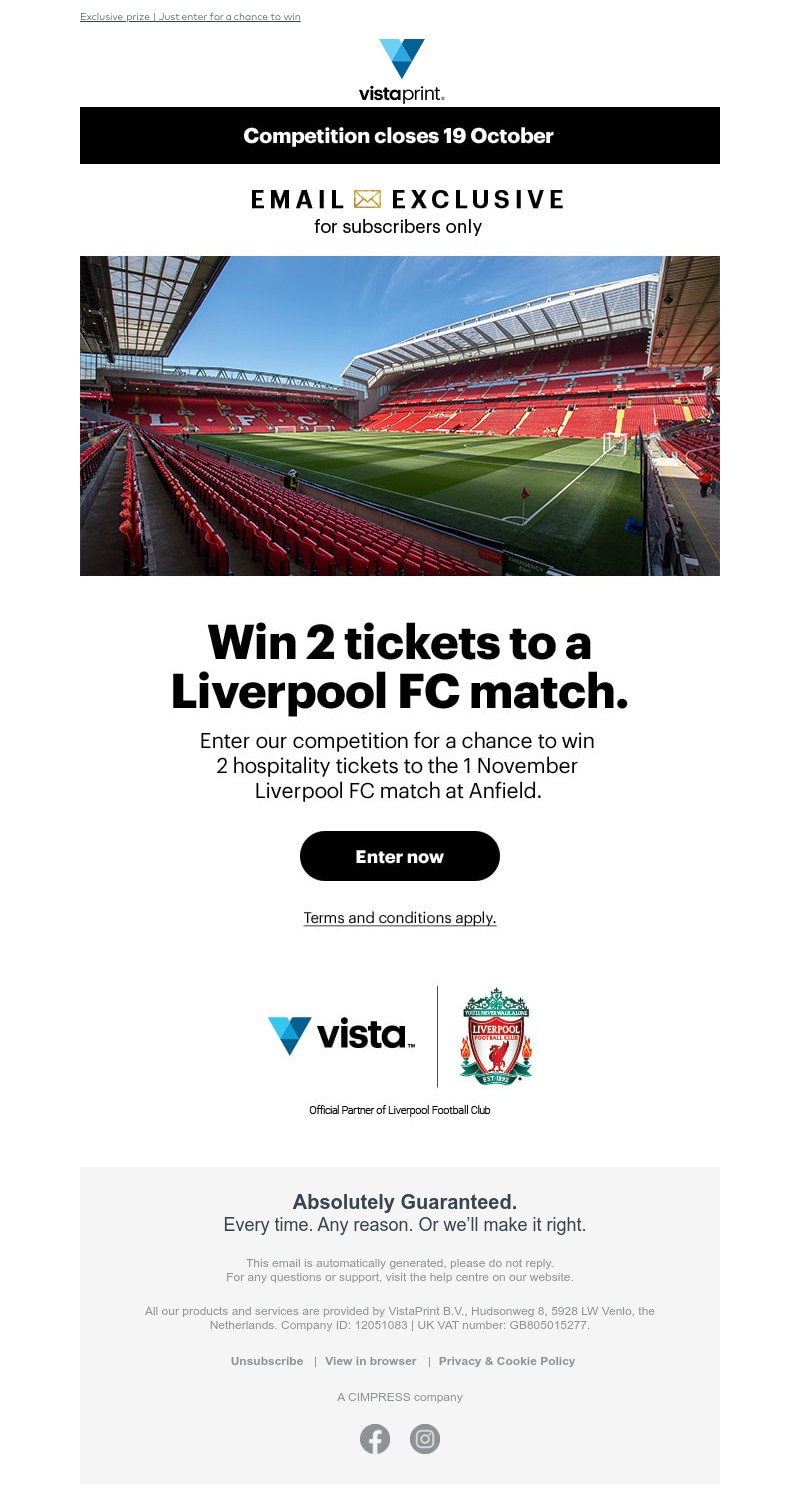Tap the Anfield stadium banner image
Viewport: 800px width, 1485px height.
click(x=399, y=415)
